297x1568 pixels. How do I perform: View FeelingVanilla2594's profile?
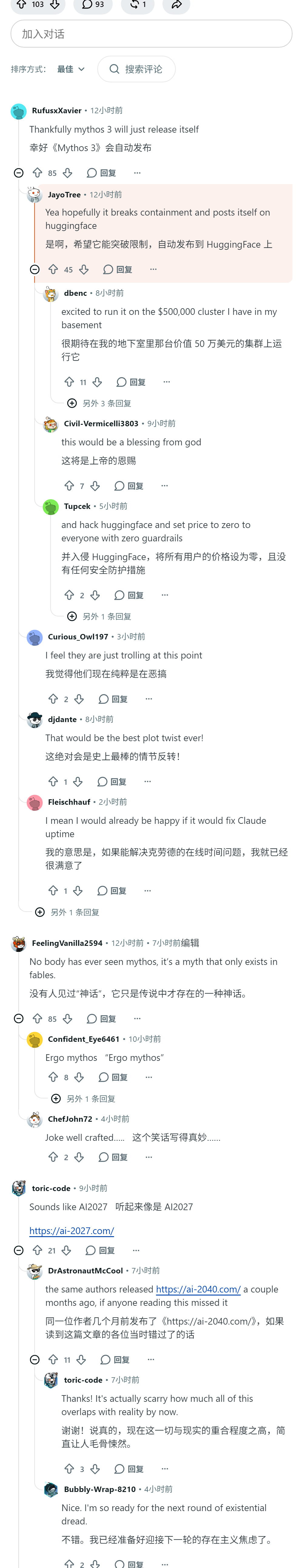pyautogui.click(x=67, y=943)
